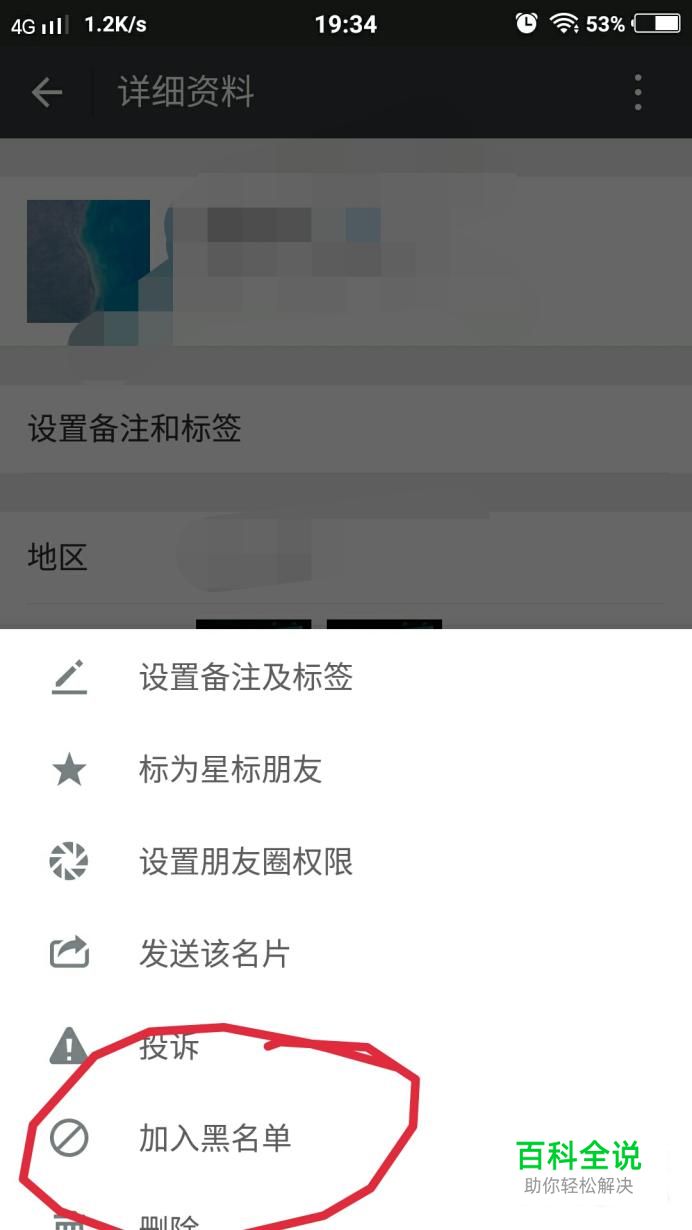Open the three-dot overflow menu
The height and width of the screenshot is (1230, 692).
(x=638, y=93)
